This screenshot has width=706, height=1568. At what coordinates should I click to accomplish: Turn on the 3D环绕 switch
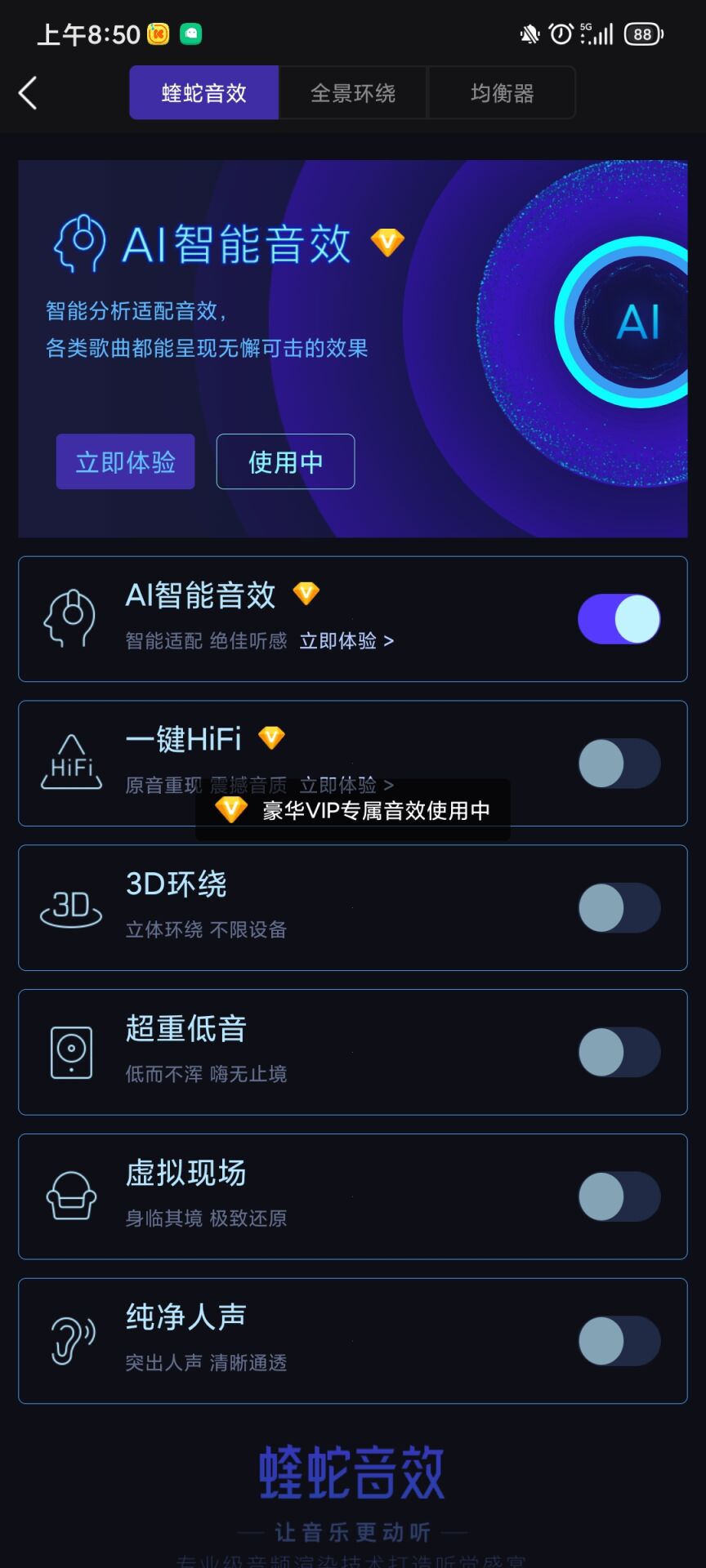(x=619, y=908)
